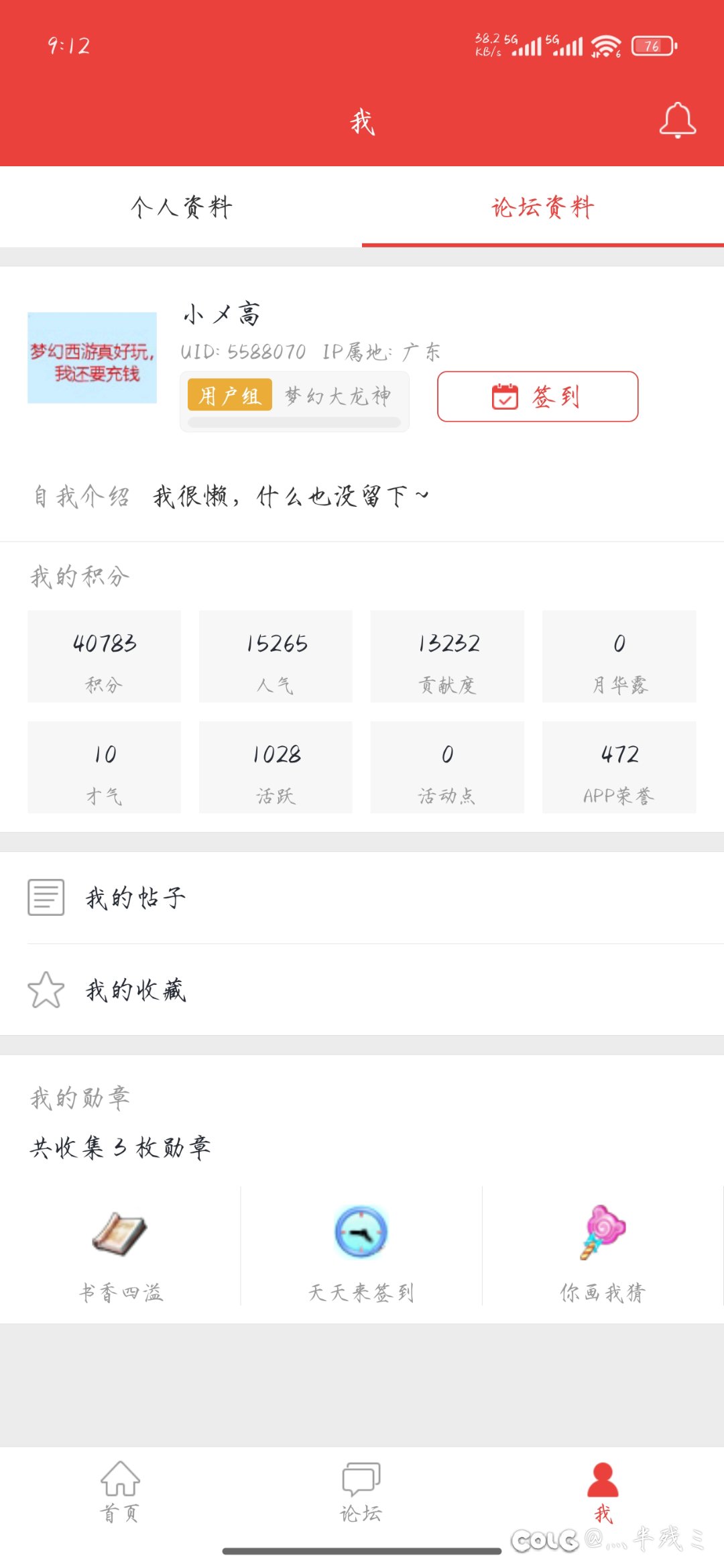Screen dimensions: 724x1568
Task: Tap the 签到 check-in button
Action: 538,396
